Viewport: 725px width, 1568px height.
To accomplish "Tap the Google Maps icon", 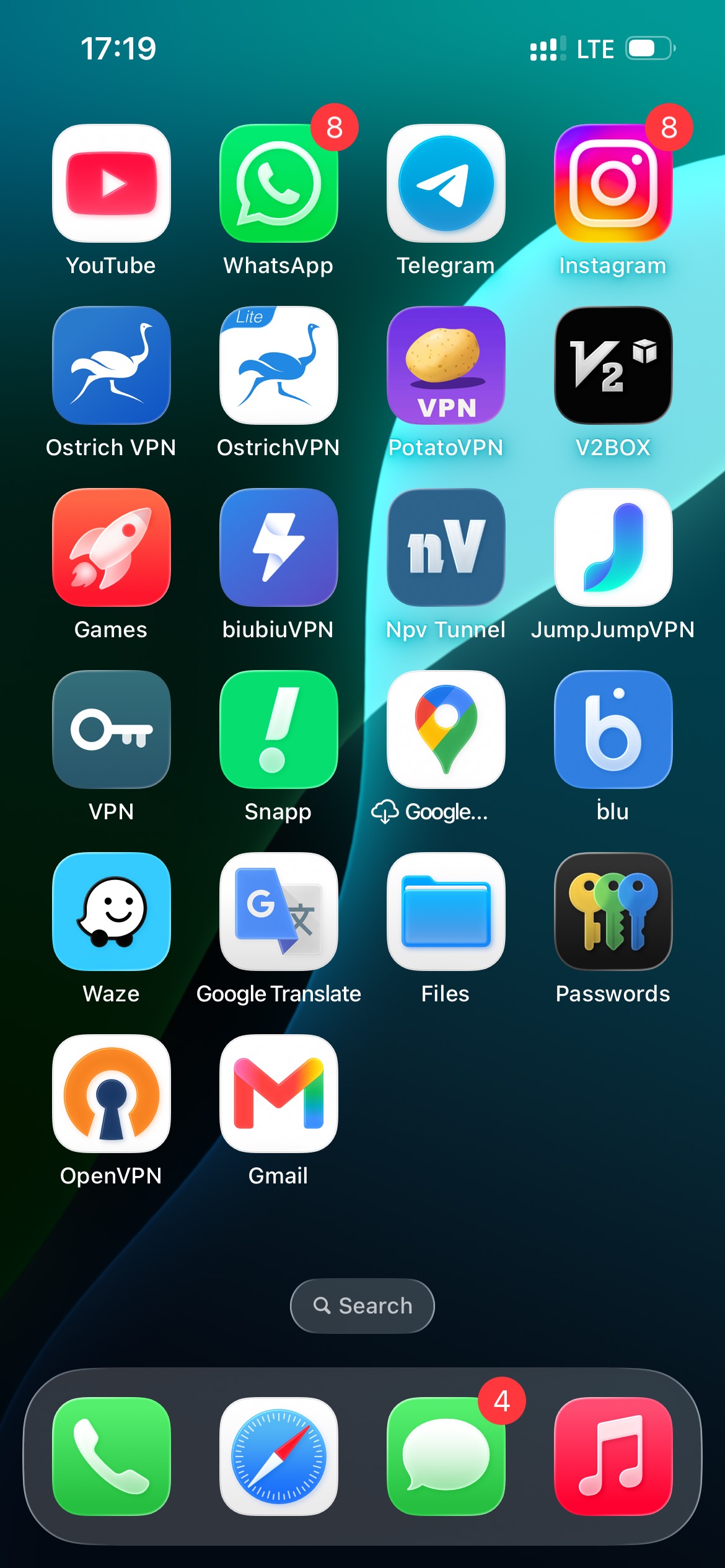I will point(446,730).
